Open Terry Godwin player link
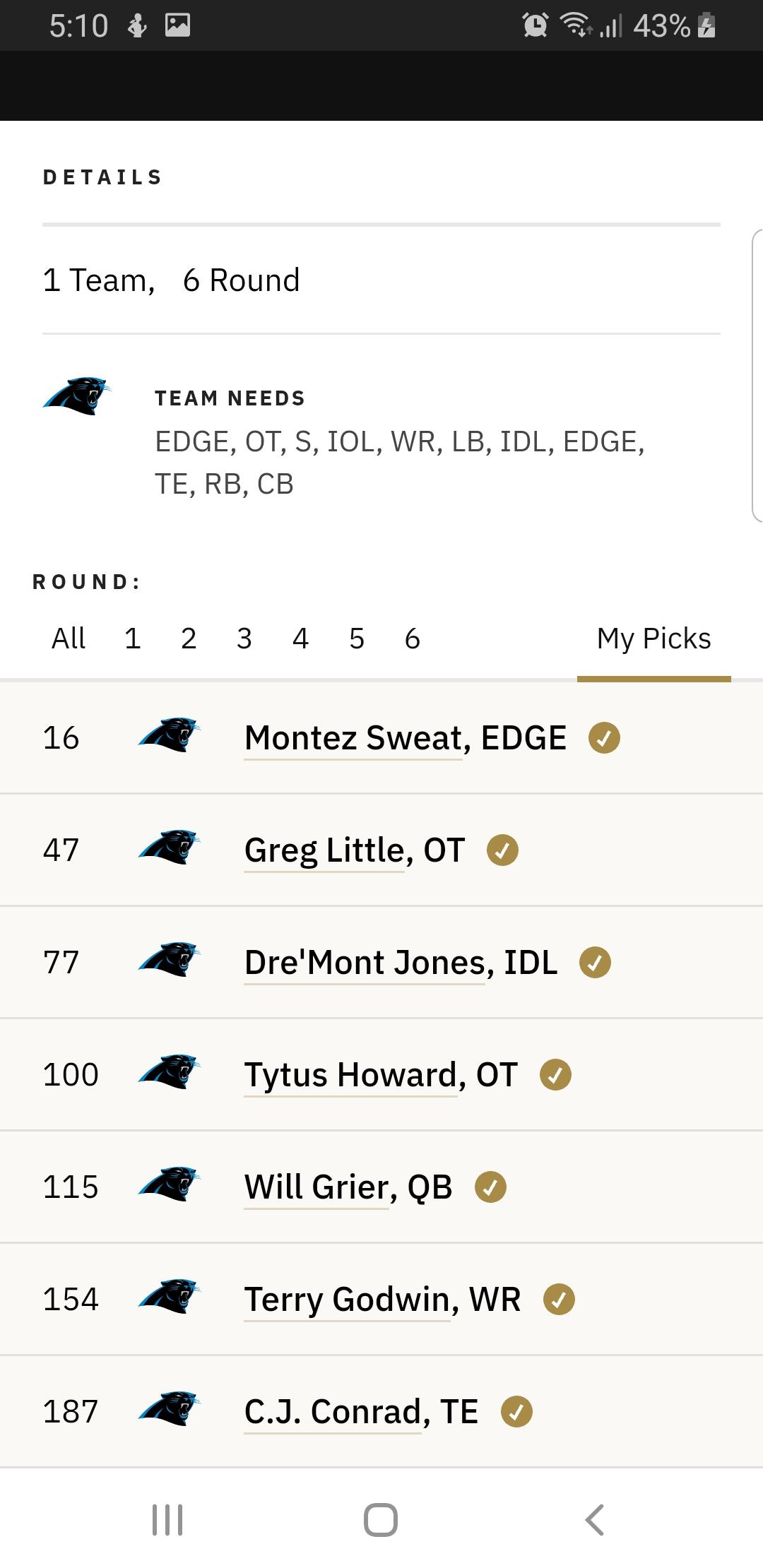The image size is (763, 1568). [348, 1300]
